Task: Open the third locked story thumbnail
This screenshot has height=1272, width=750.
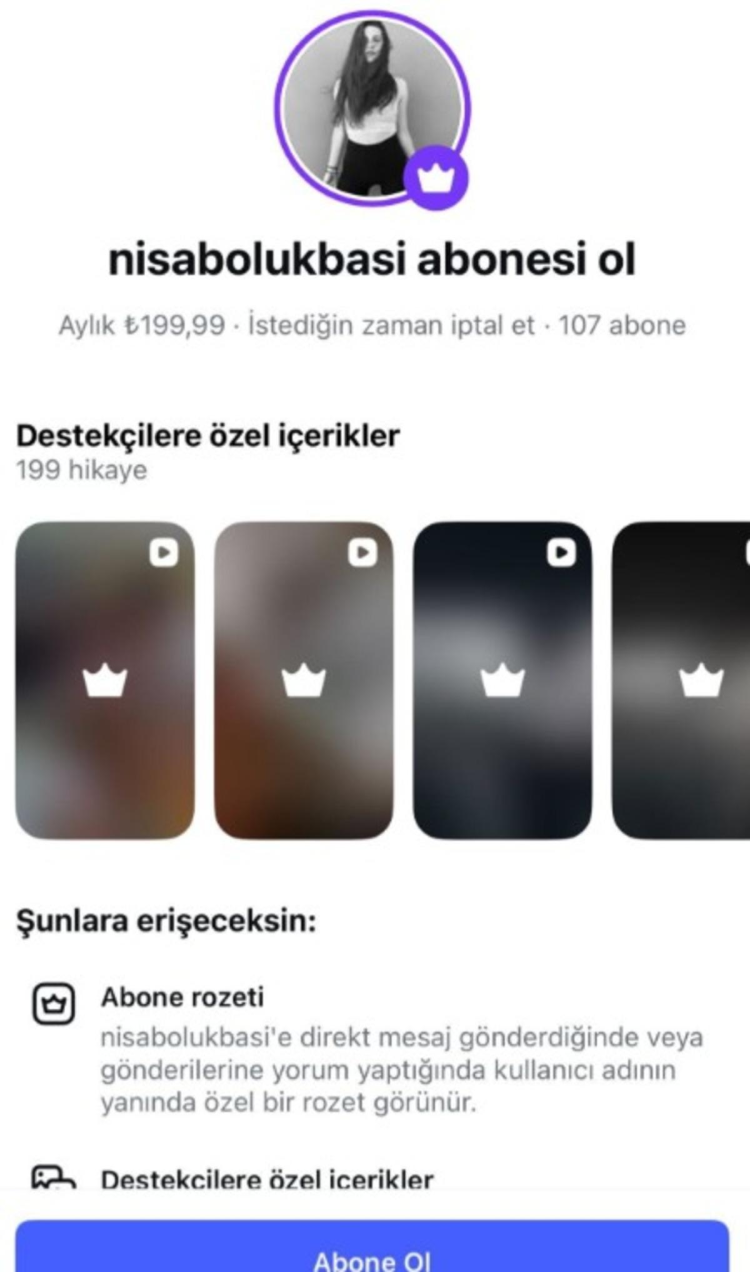Action: (502, 680)
